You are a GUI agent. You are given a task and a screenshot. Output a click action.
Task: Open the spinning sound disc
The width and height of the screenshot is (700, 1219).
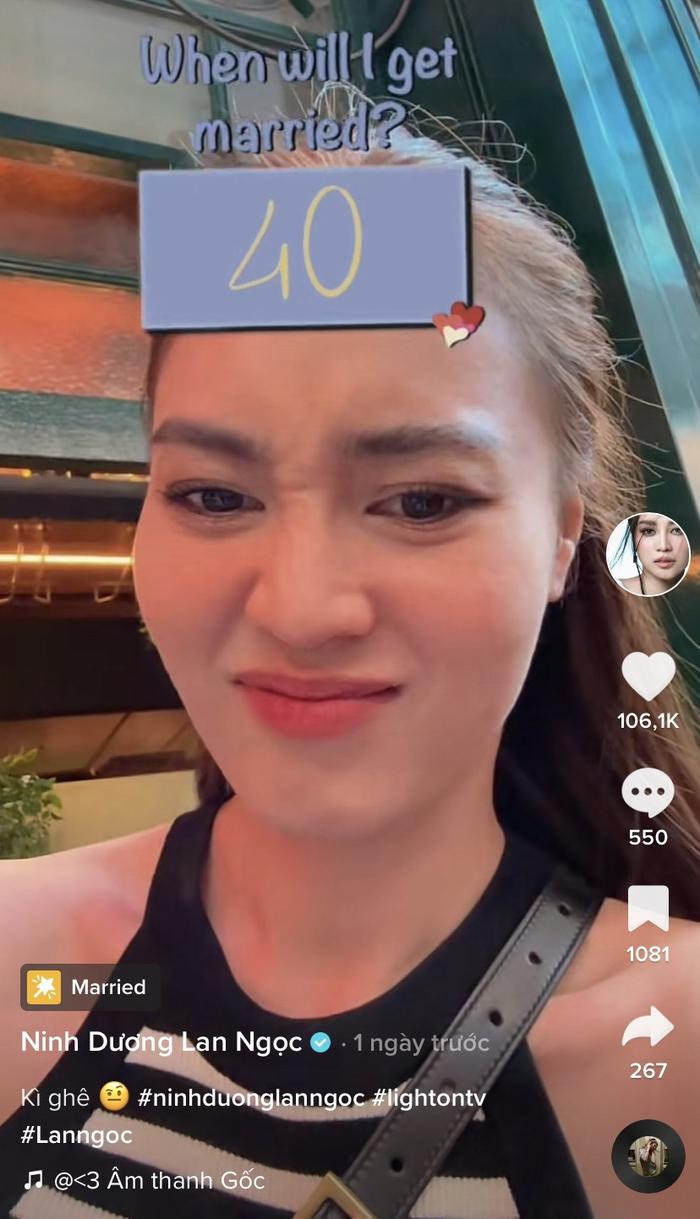[648, 1156]
